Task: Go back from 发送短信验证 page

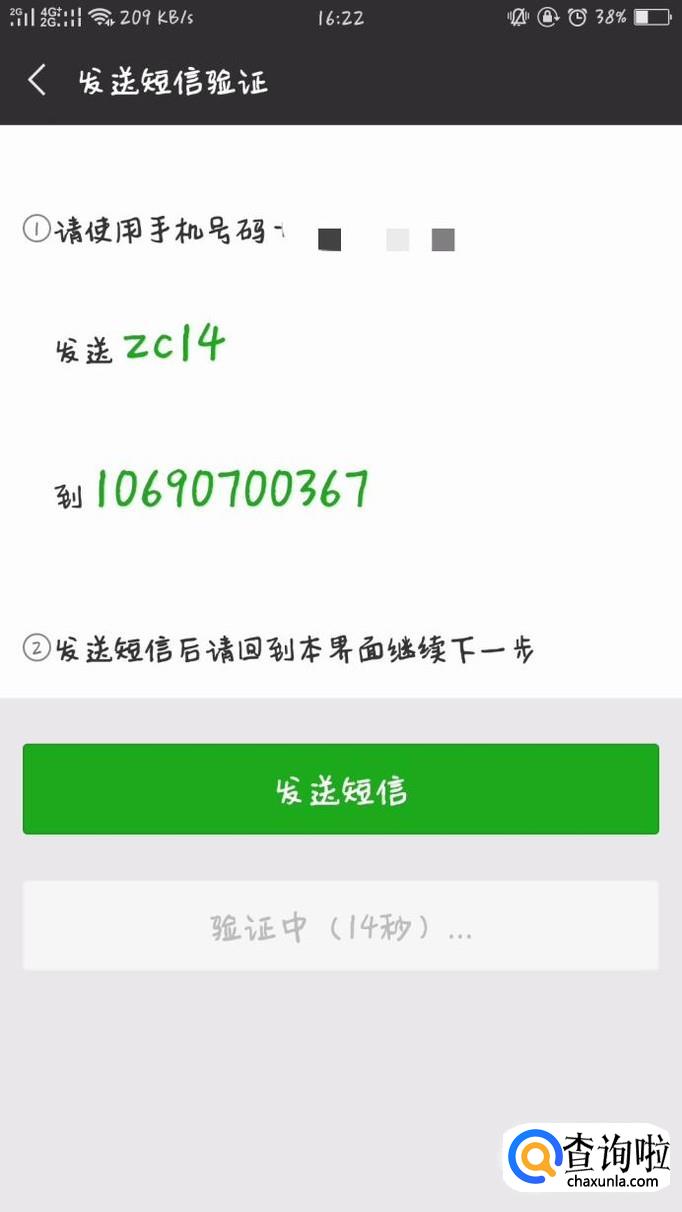Action: [37, 81]
